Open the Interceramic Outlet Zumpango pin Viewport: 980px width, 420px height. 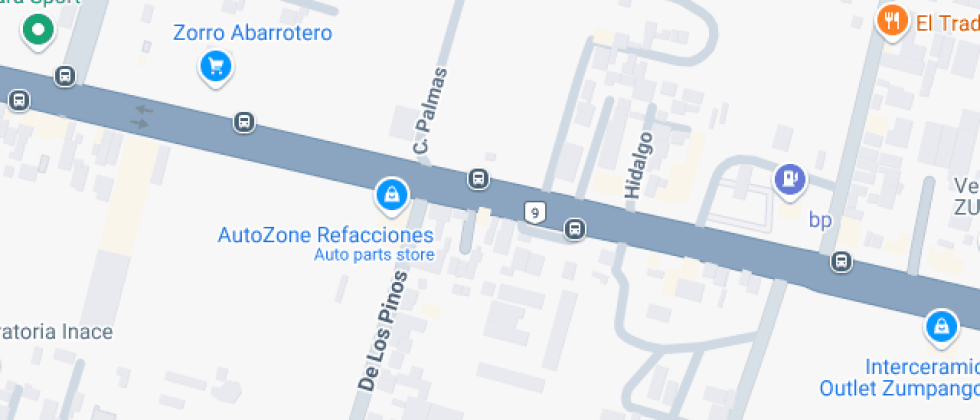pyautogui.click(x=941, y=327)
